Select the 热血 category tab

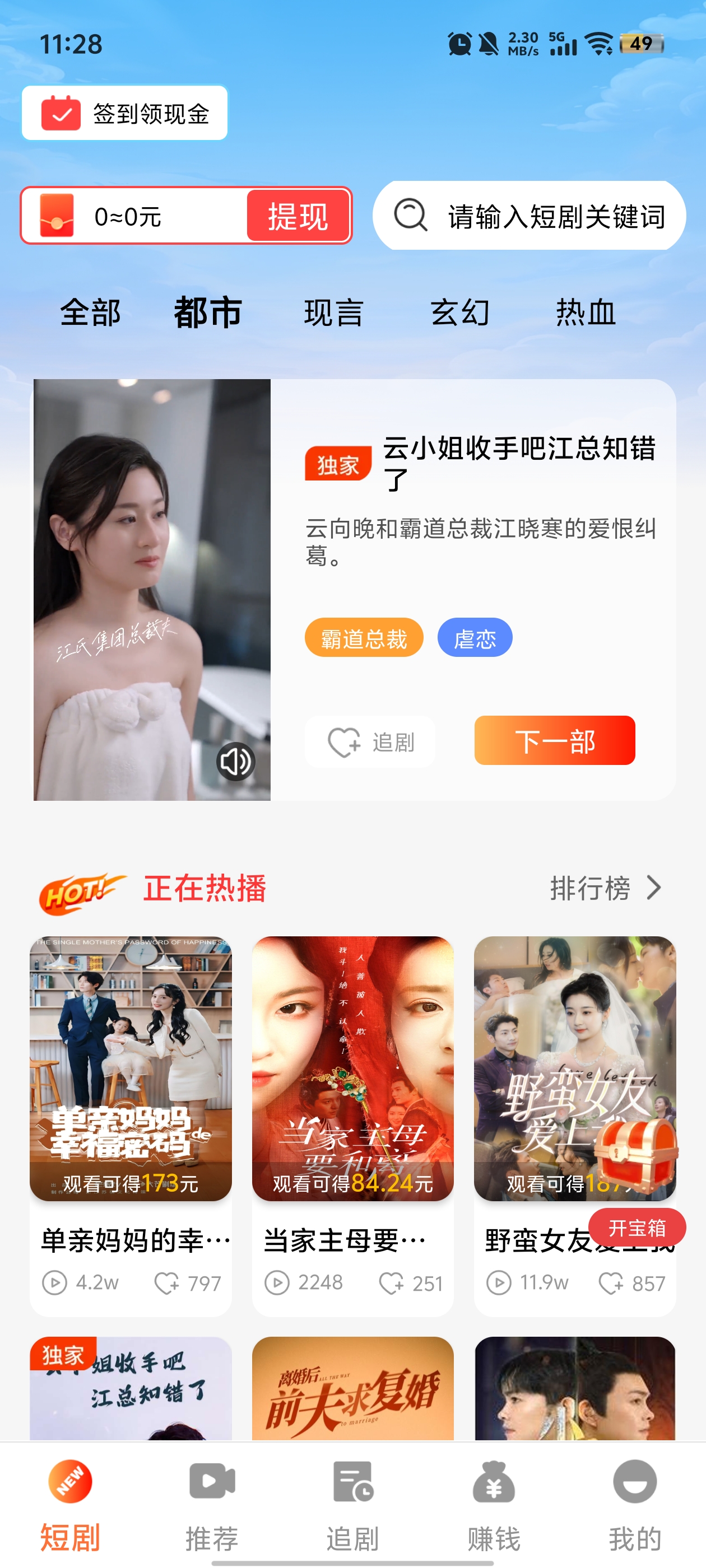tap(586, 313)
